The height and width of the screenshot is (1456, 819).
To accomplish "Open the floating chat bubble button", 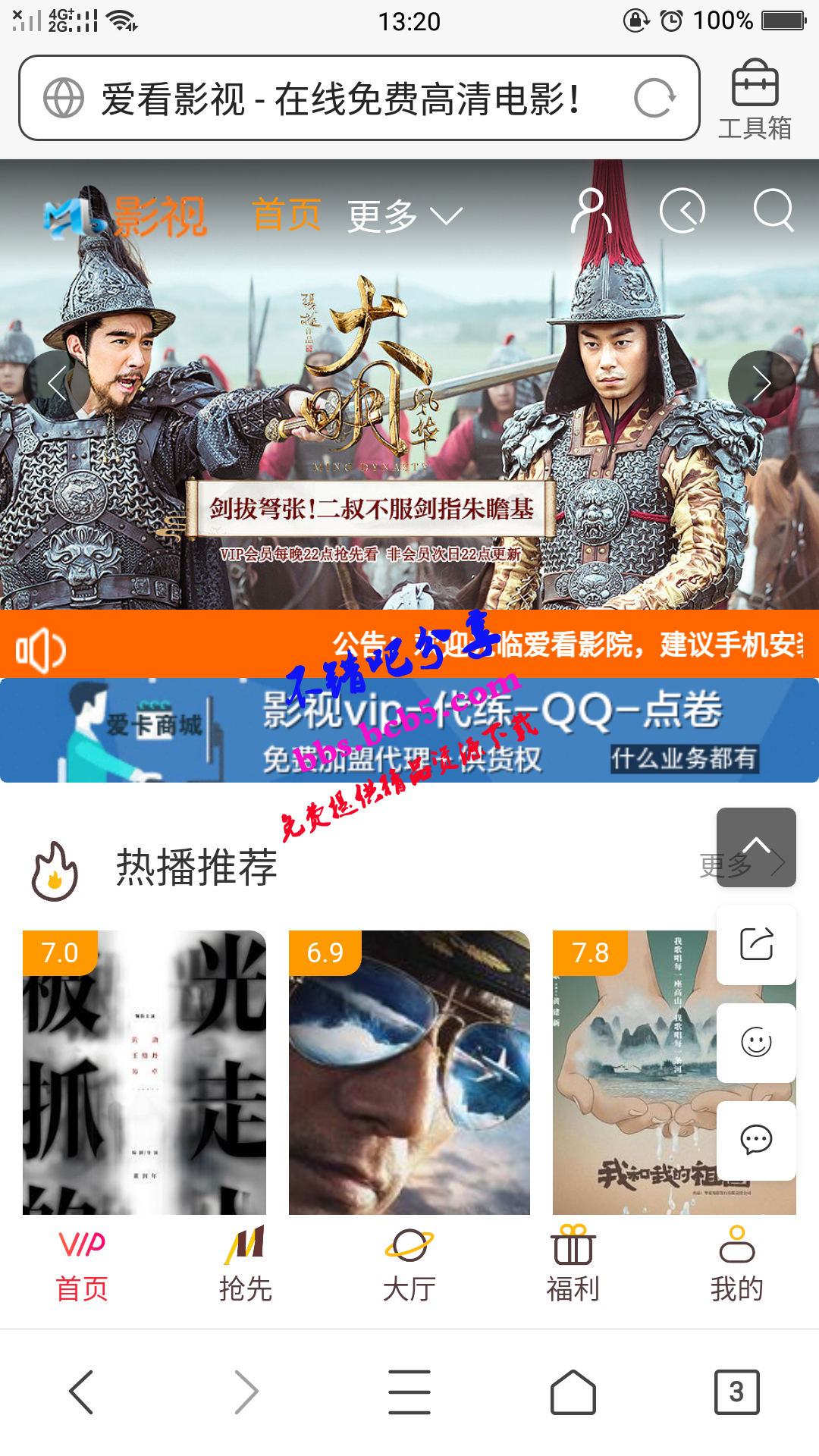I will coord(756,1140).
